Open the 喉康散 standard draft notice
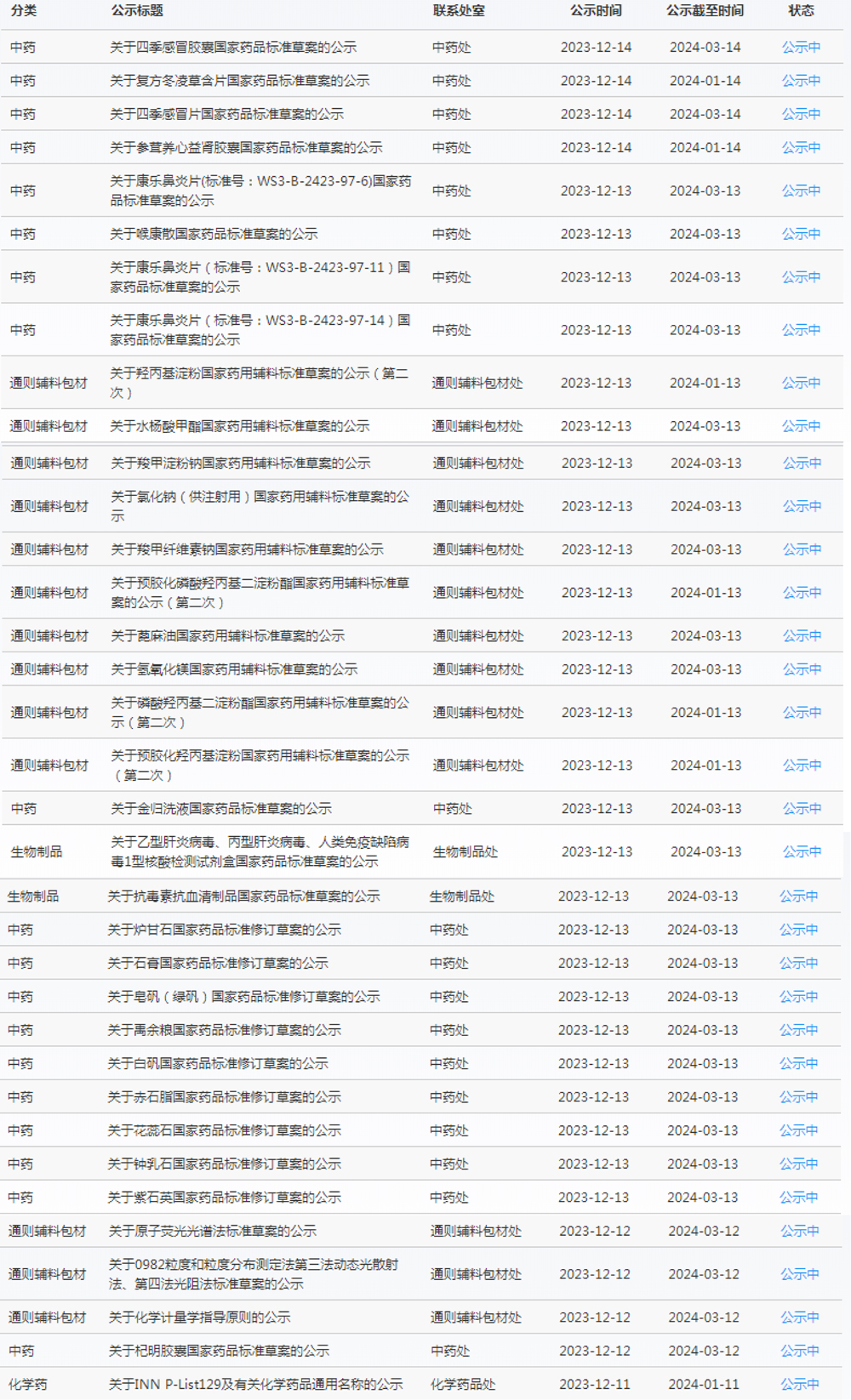Screen dimensions: 851x1400 click(x=214, y=234)
